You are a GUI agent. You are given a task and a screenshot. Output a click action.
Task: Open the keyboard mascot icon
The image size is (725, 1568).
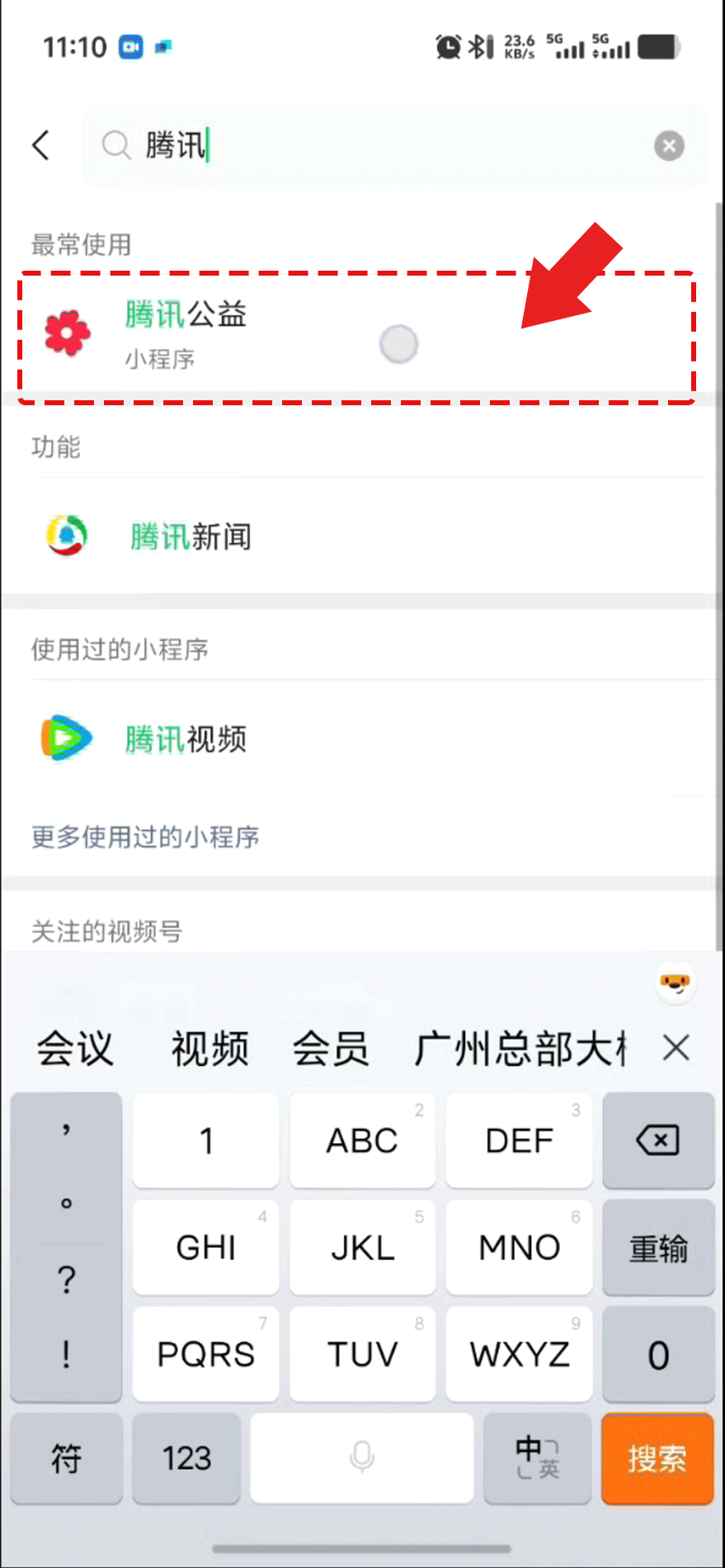(675, 983)
